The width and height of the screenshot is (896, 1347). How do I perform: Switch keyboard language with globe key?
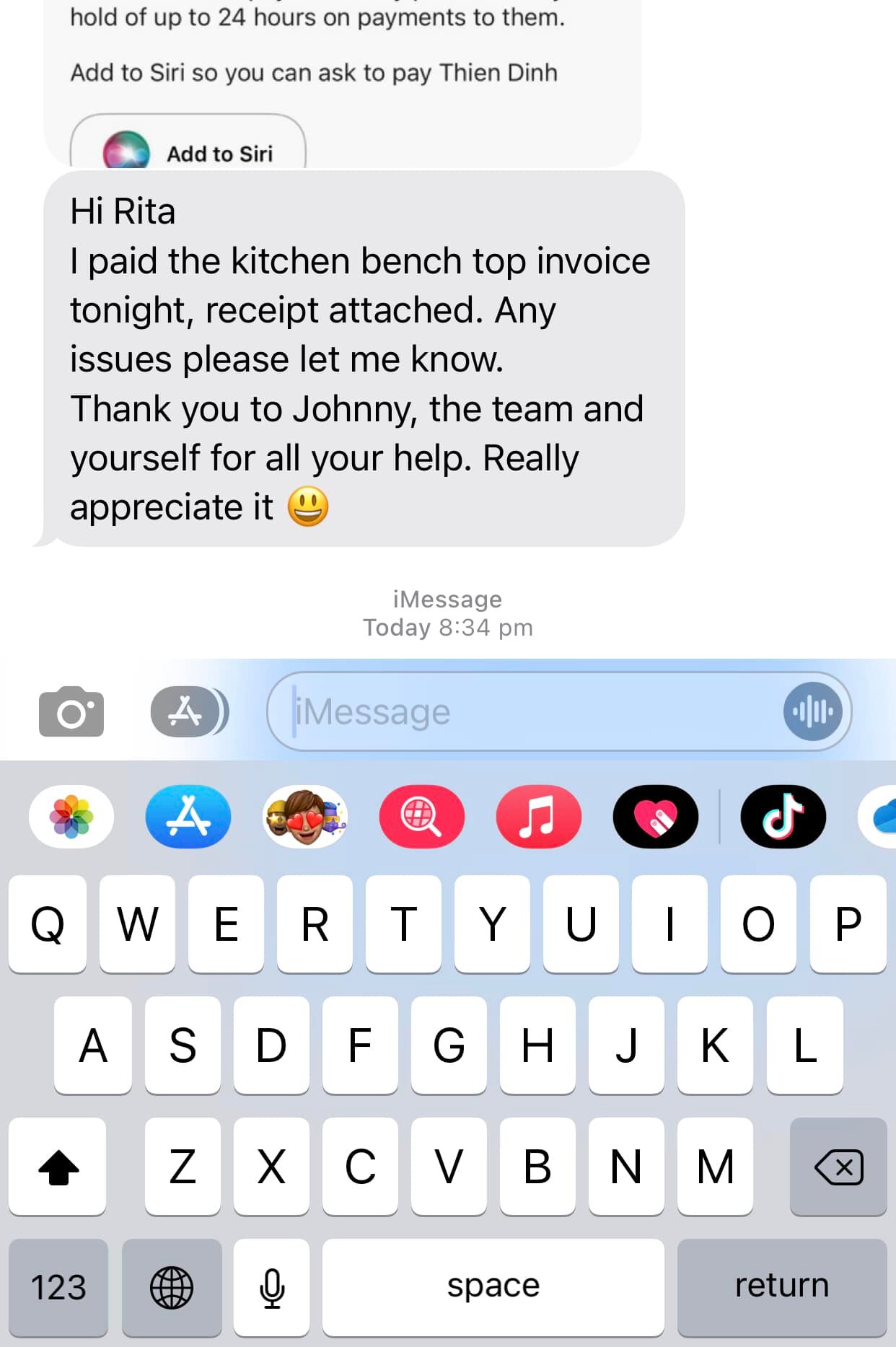click(172, 1287)
